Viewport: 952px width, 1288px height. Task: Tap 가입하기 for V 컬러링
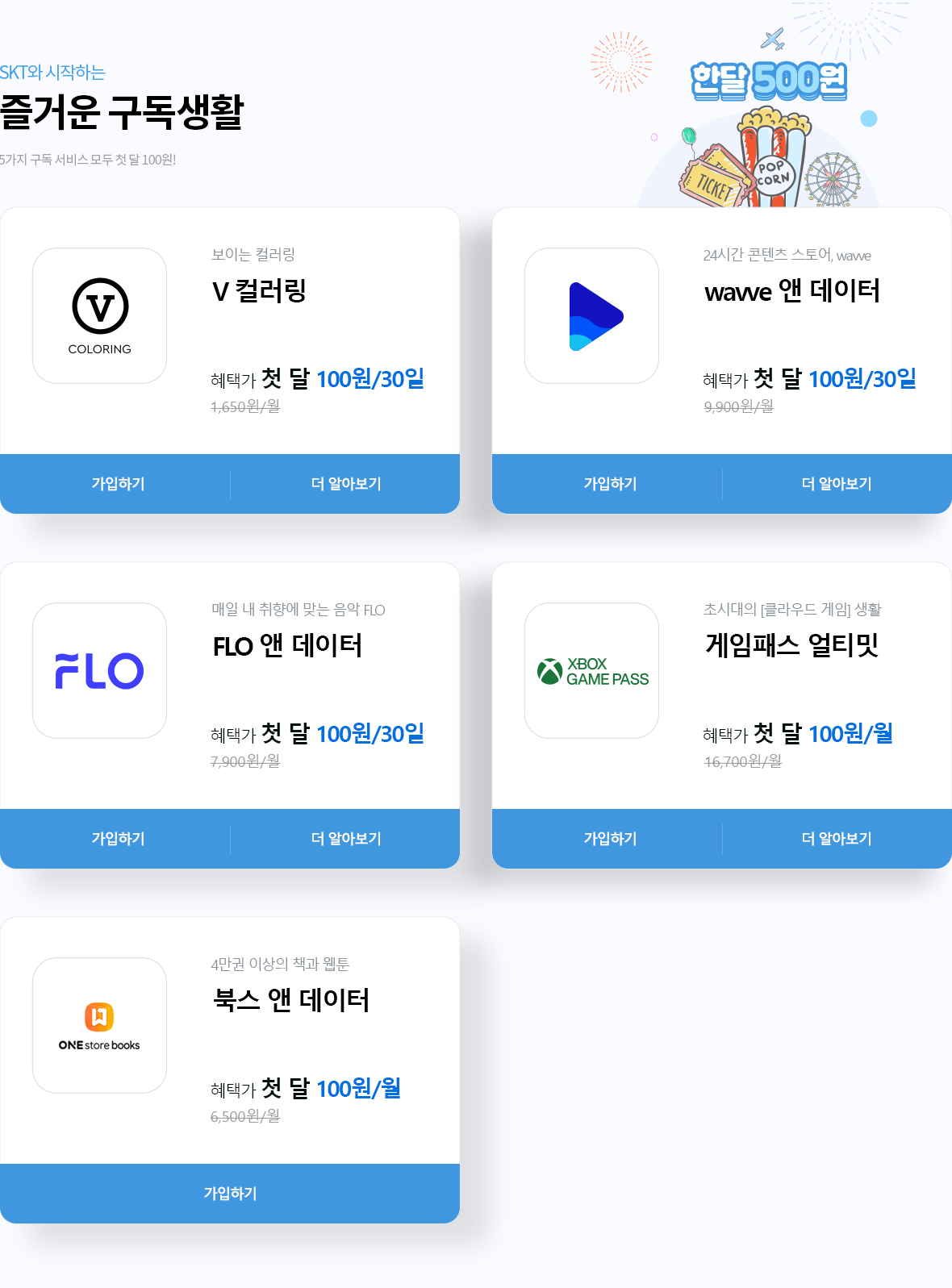118,484
